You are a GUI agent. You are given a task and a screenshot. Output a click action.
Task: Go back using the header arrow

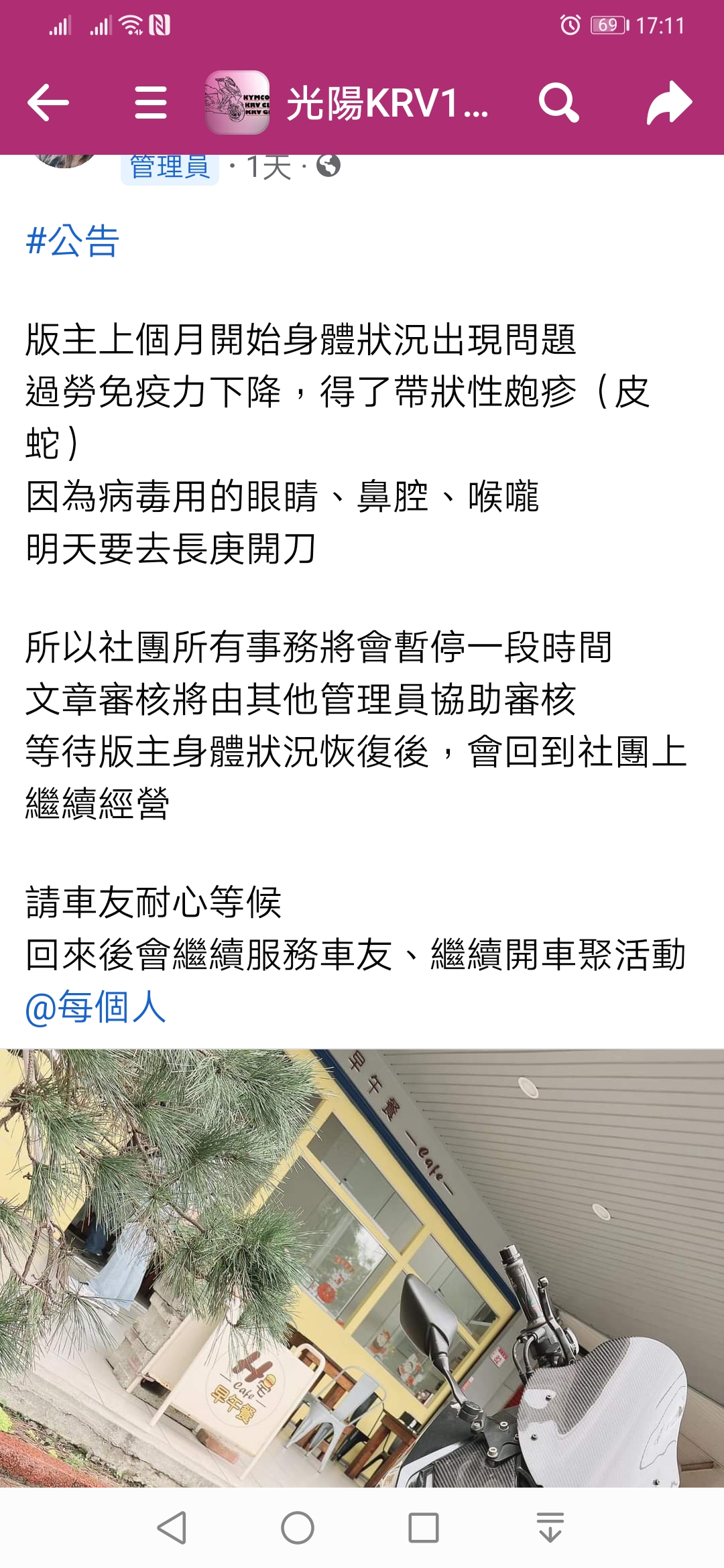tap(48, 103)
